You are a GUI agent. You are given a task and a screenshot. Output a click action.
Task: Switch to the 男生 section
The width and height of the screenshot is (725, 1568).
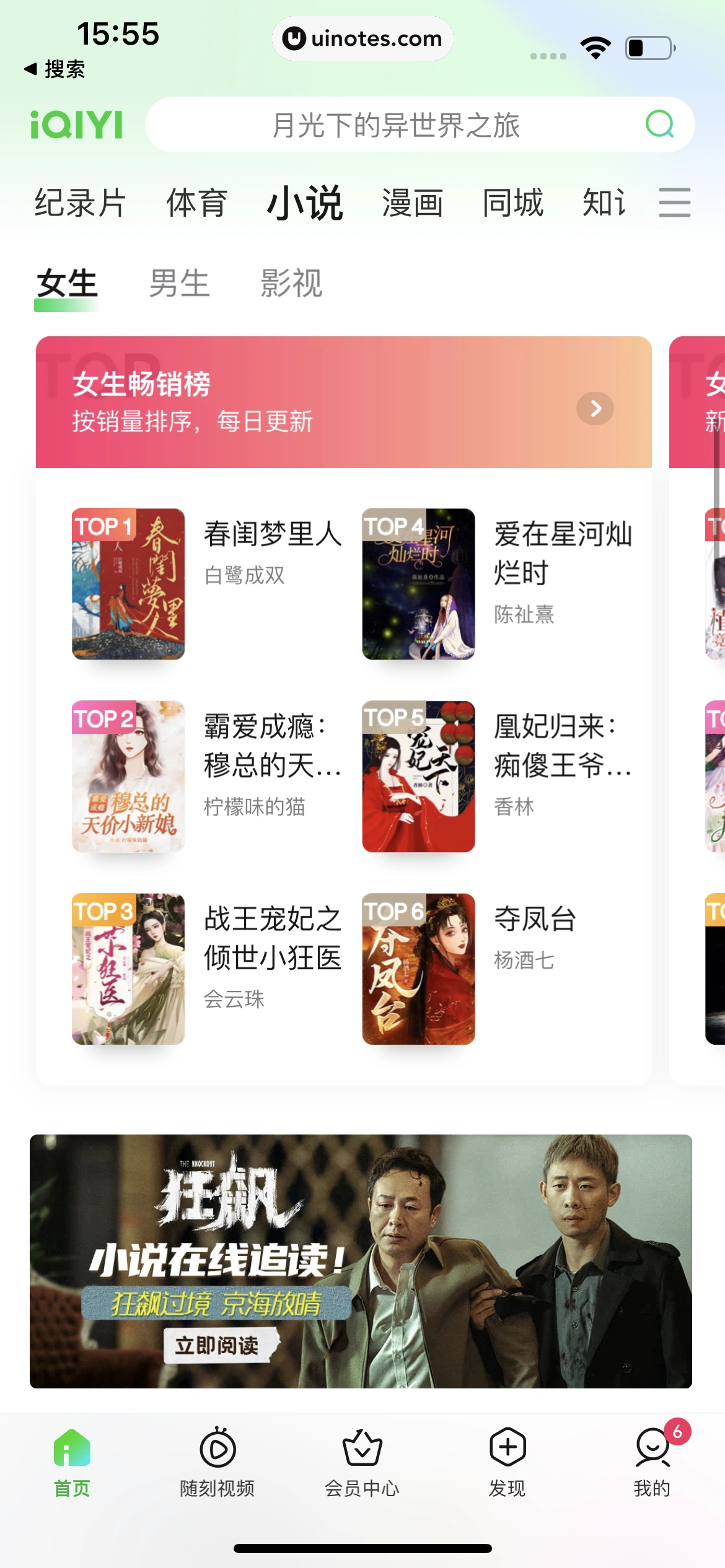[x=179, y=284]
